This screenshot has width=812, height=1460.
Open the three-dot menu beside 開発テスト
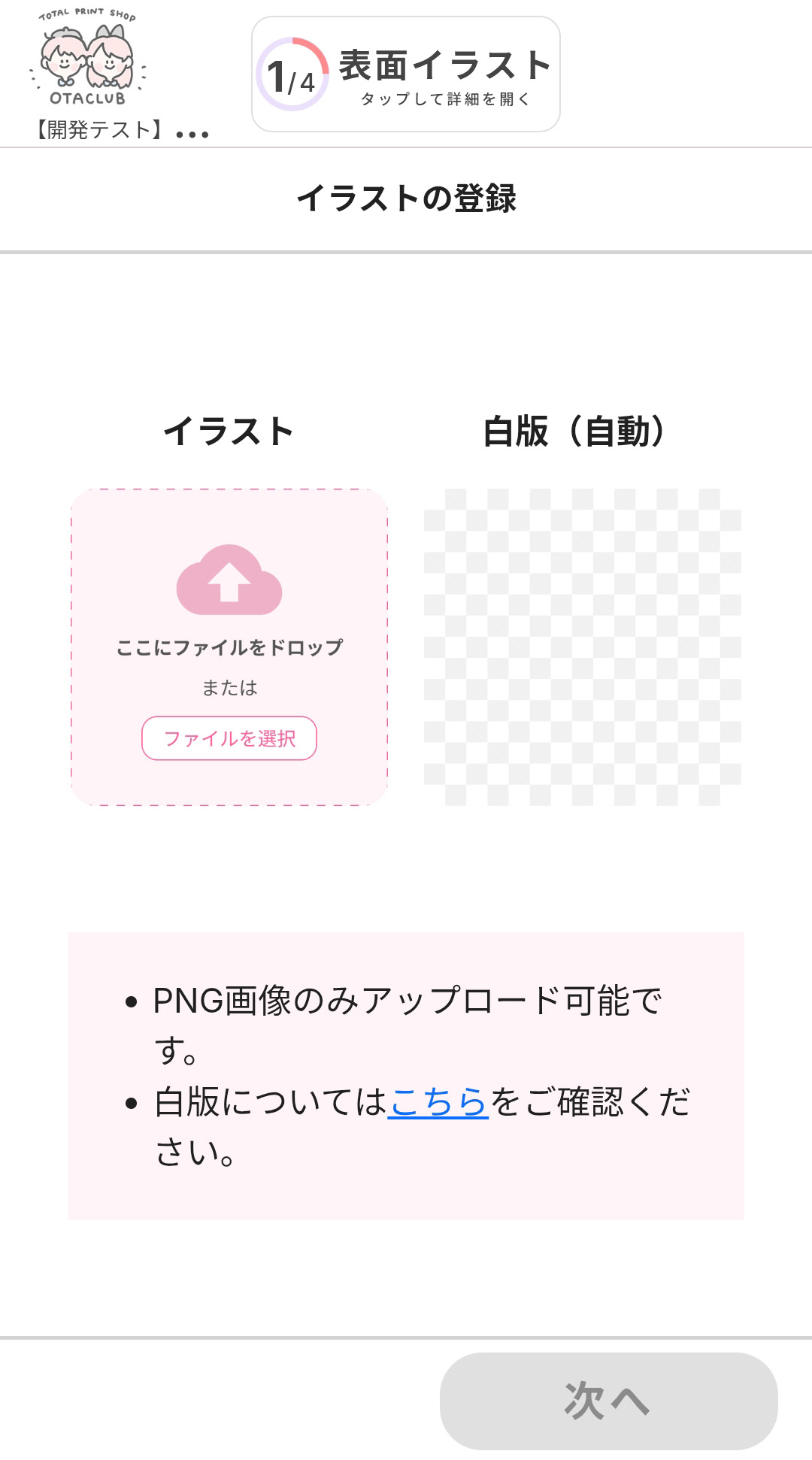pyautogui.click(x=192, y=135)
